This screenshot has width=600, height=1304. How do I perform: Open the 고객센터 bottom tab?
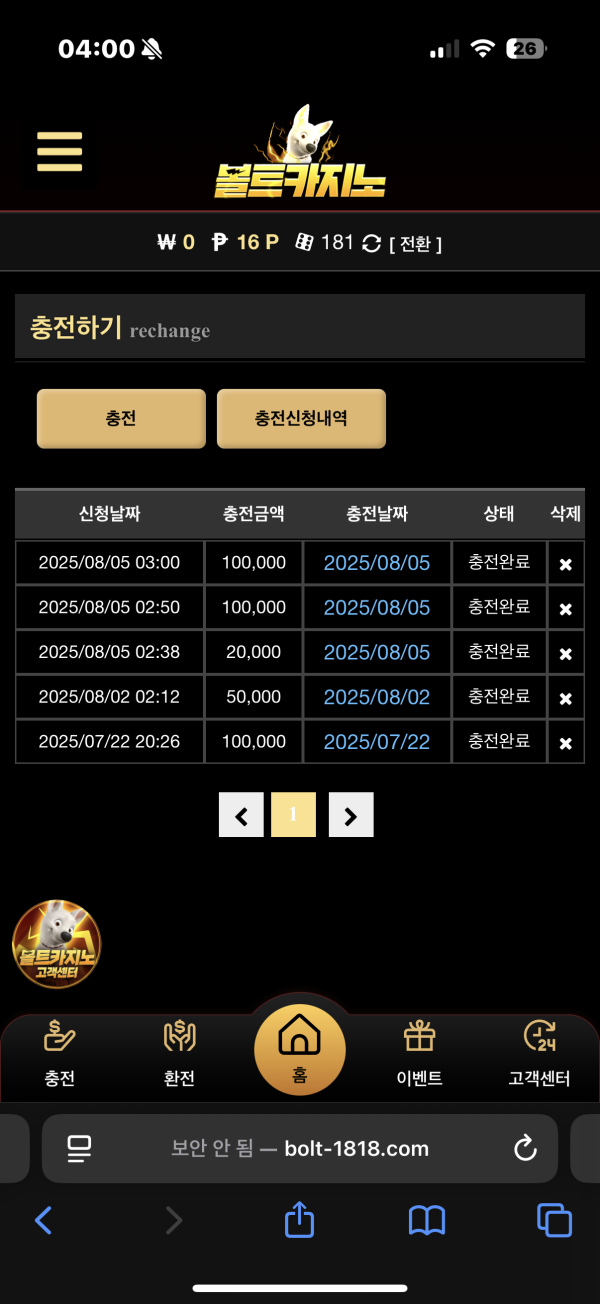point(539,1053)
